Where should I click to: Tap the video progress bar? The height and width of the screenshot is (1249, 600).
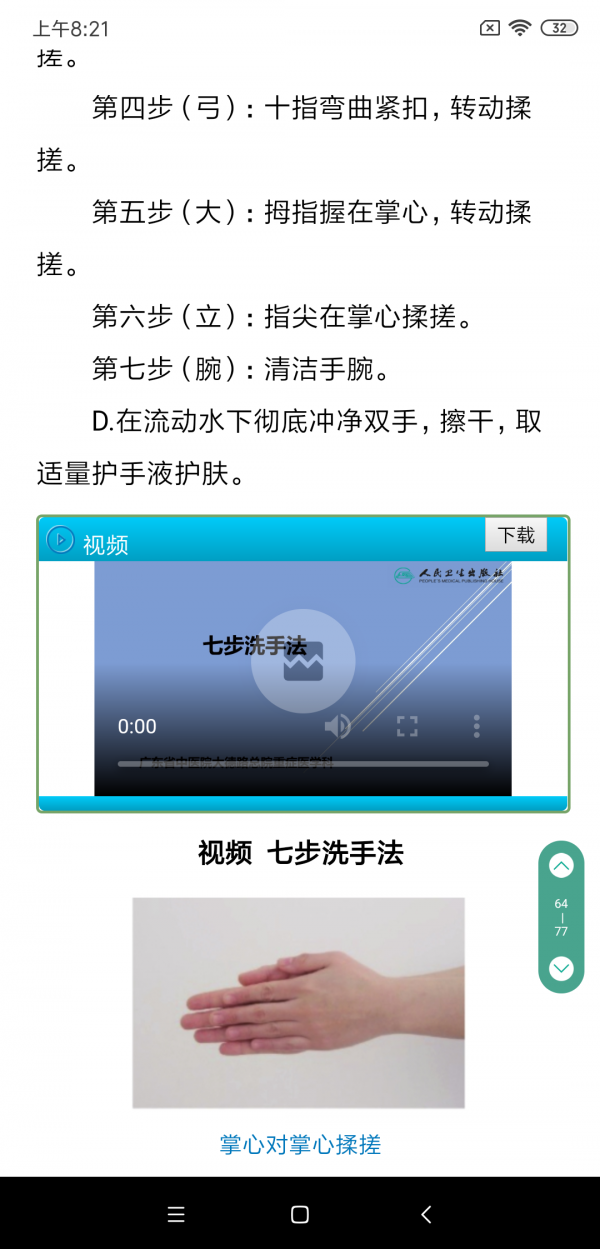click(303, 764)
